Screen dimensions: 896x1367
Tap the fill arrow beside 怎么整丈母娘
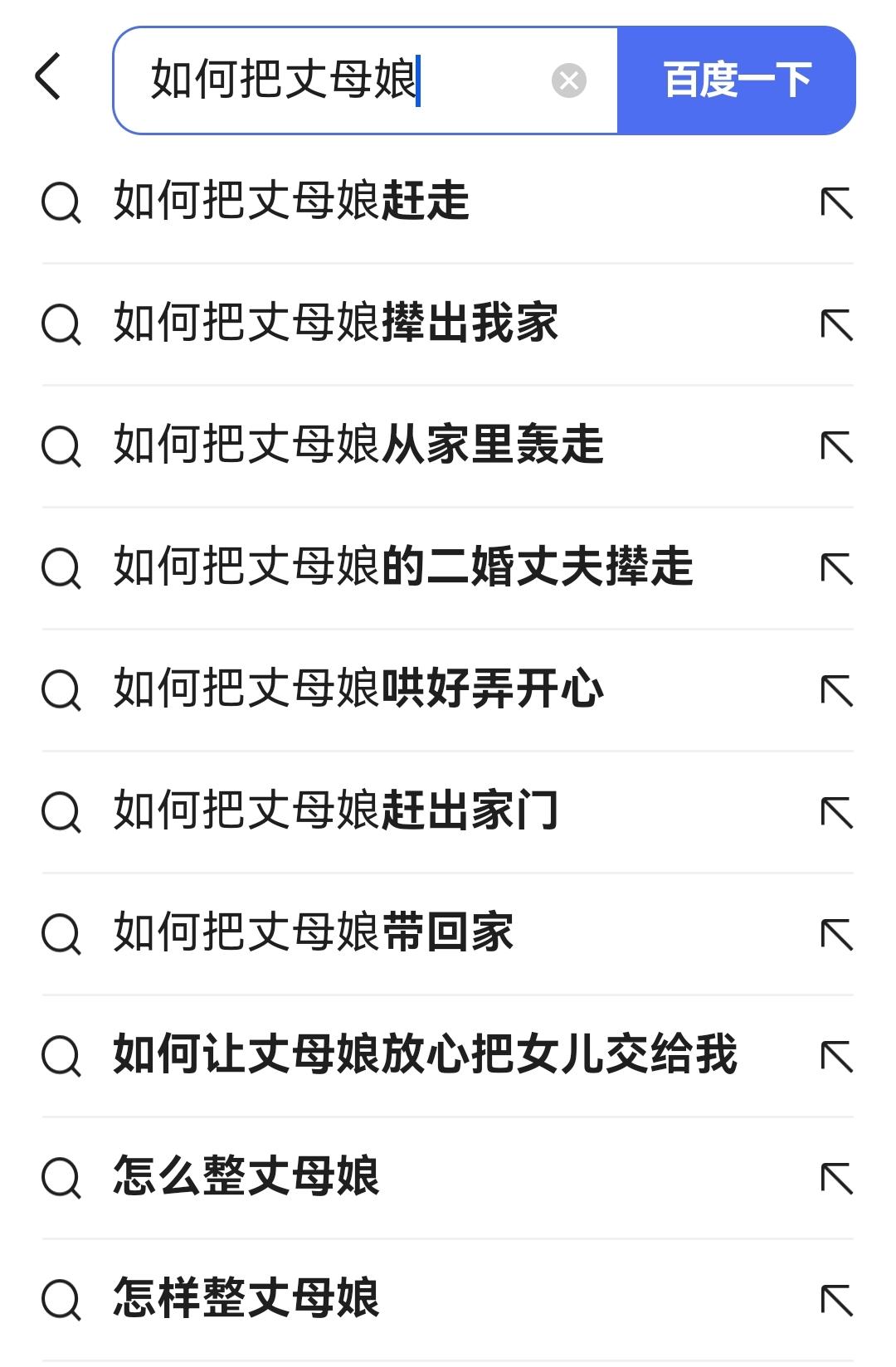tap(836, 1179)
